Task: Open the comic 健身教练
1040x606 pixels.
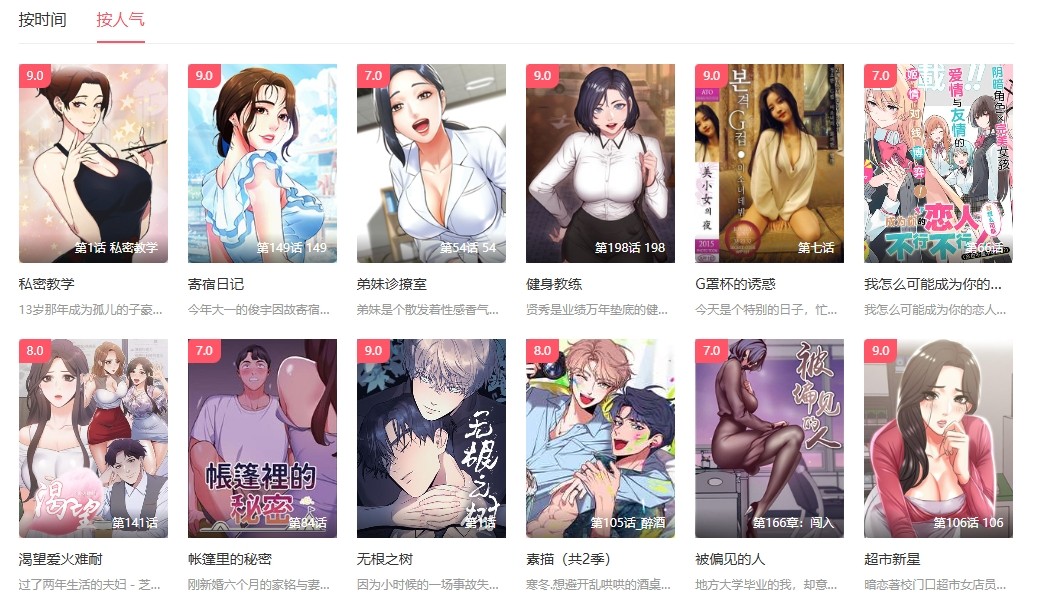Action: pos(600,163)
